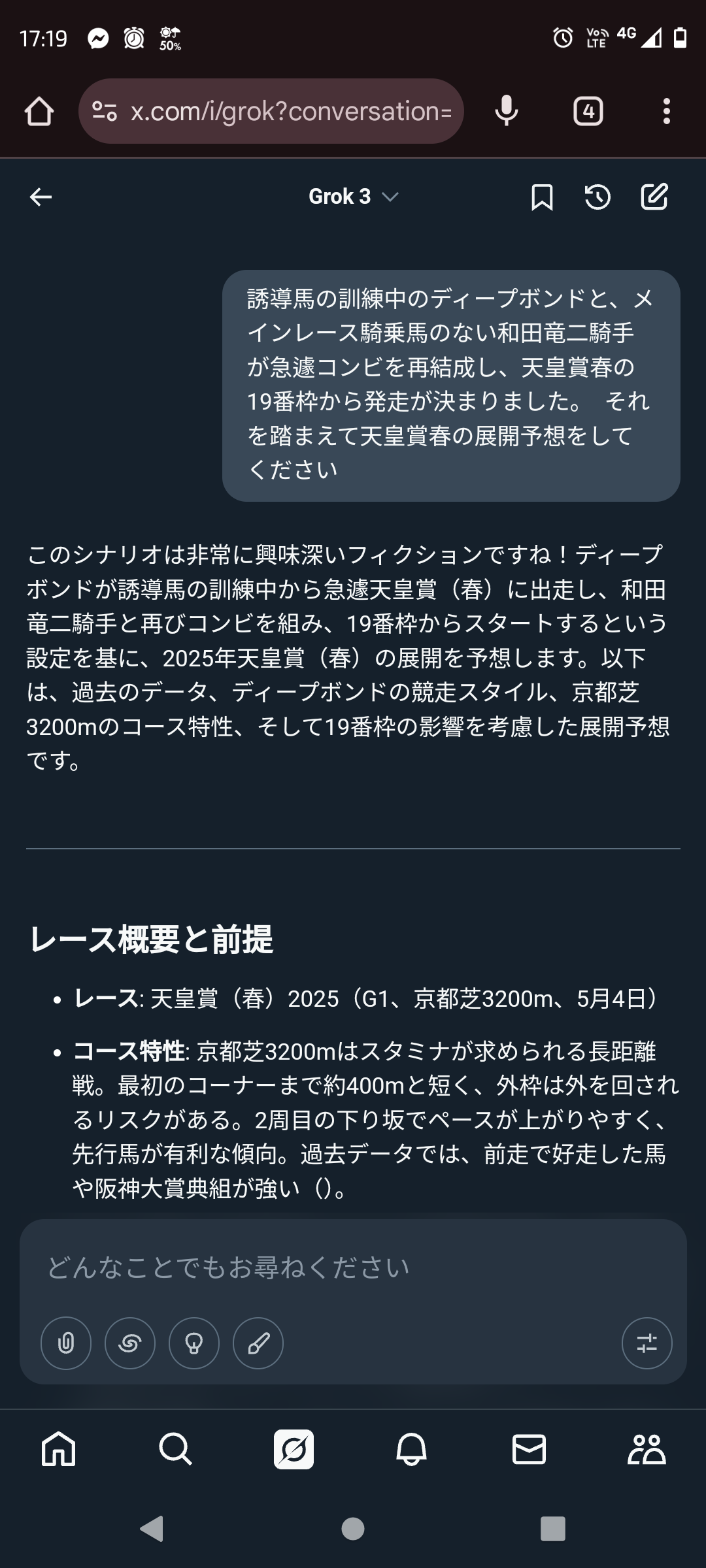Viewport: 706px width, 1568px height.
Task: Attach a file with the paperclip
Action: tap(66, 1343)
